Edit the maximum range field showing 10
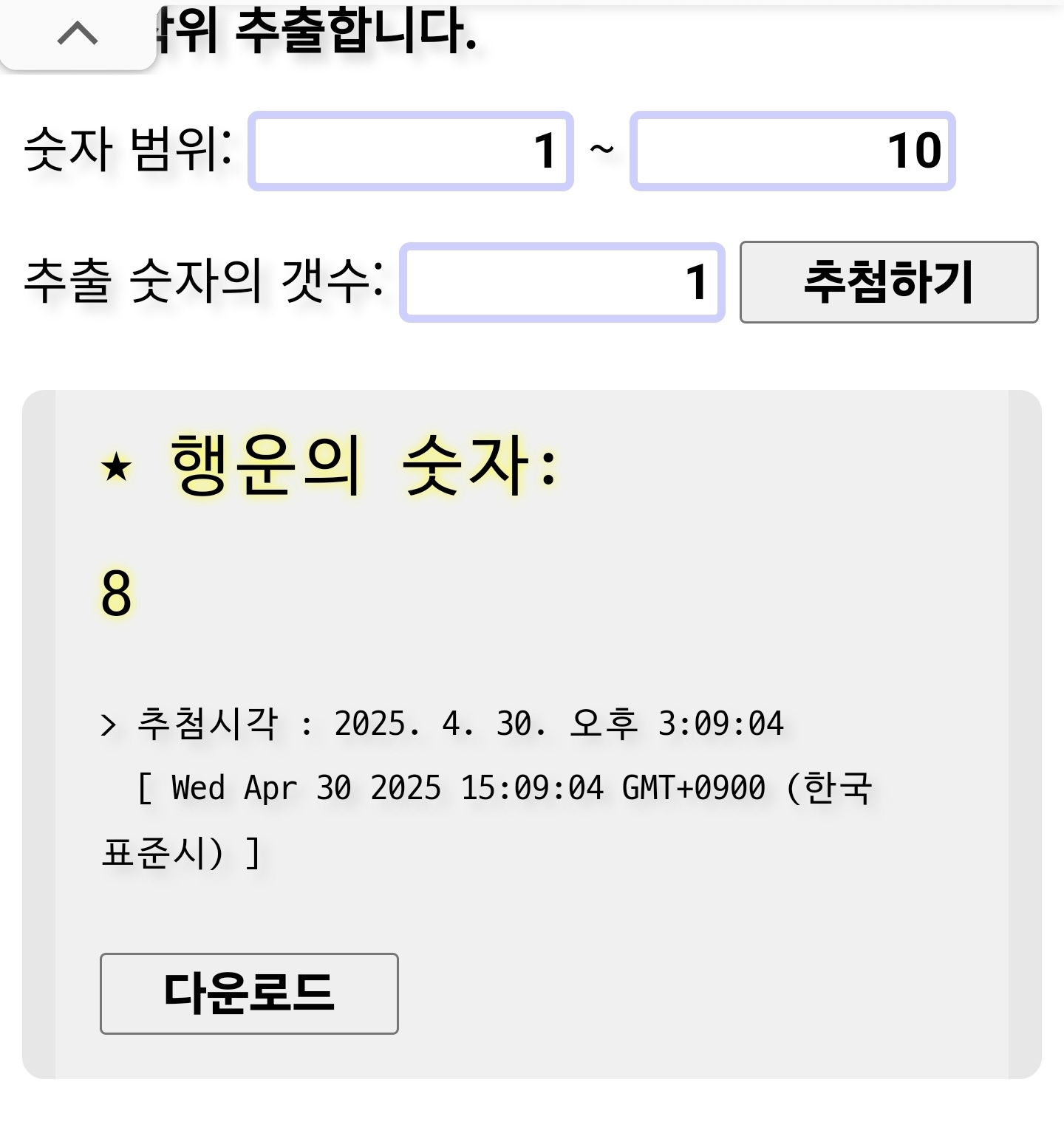1064x1133 pixels. (792, 151)
